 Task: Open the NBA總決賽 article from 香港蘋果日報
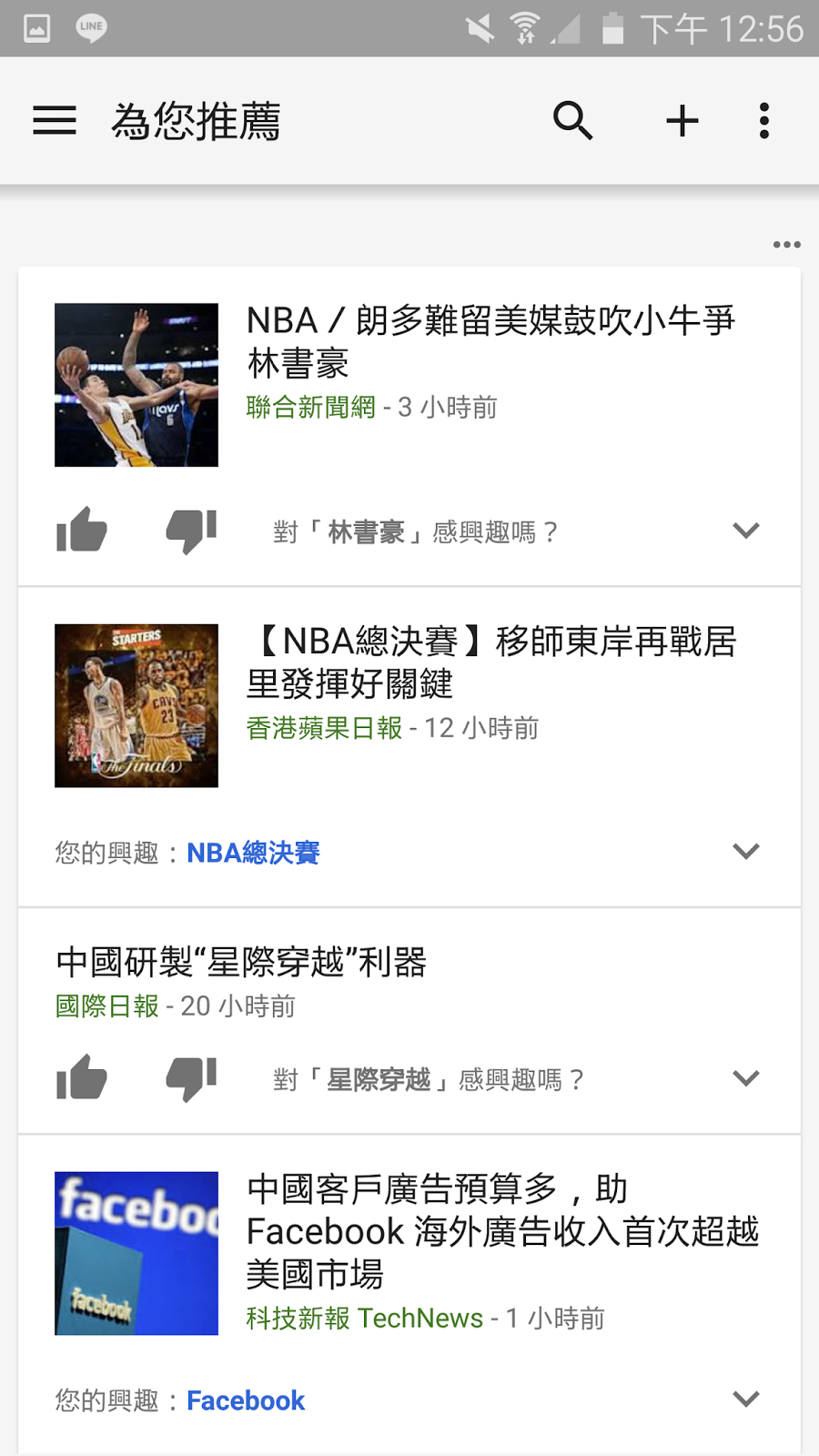(x=490, y=662)
